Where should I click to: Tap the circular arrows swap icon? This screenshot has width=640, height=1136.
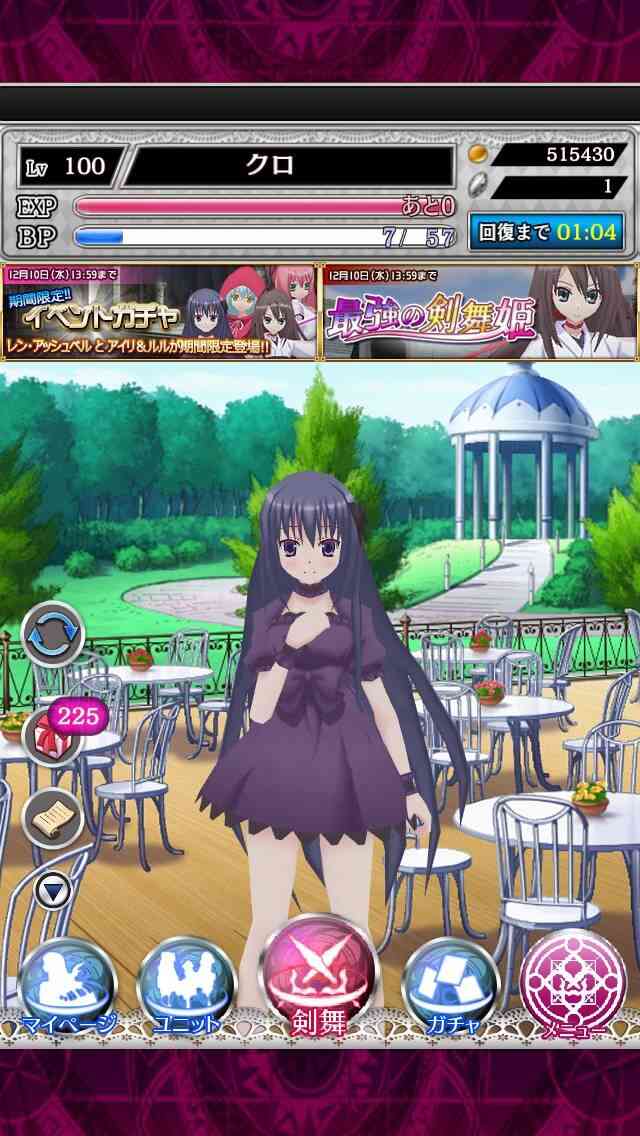pos(53,634)
